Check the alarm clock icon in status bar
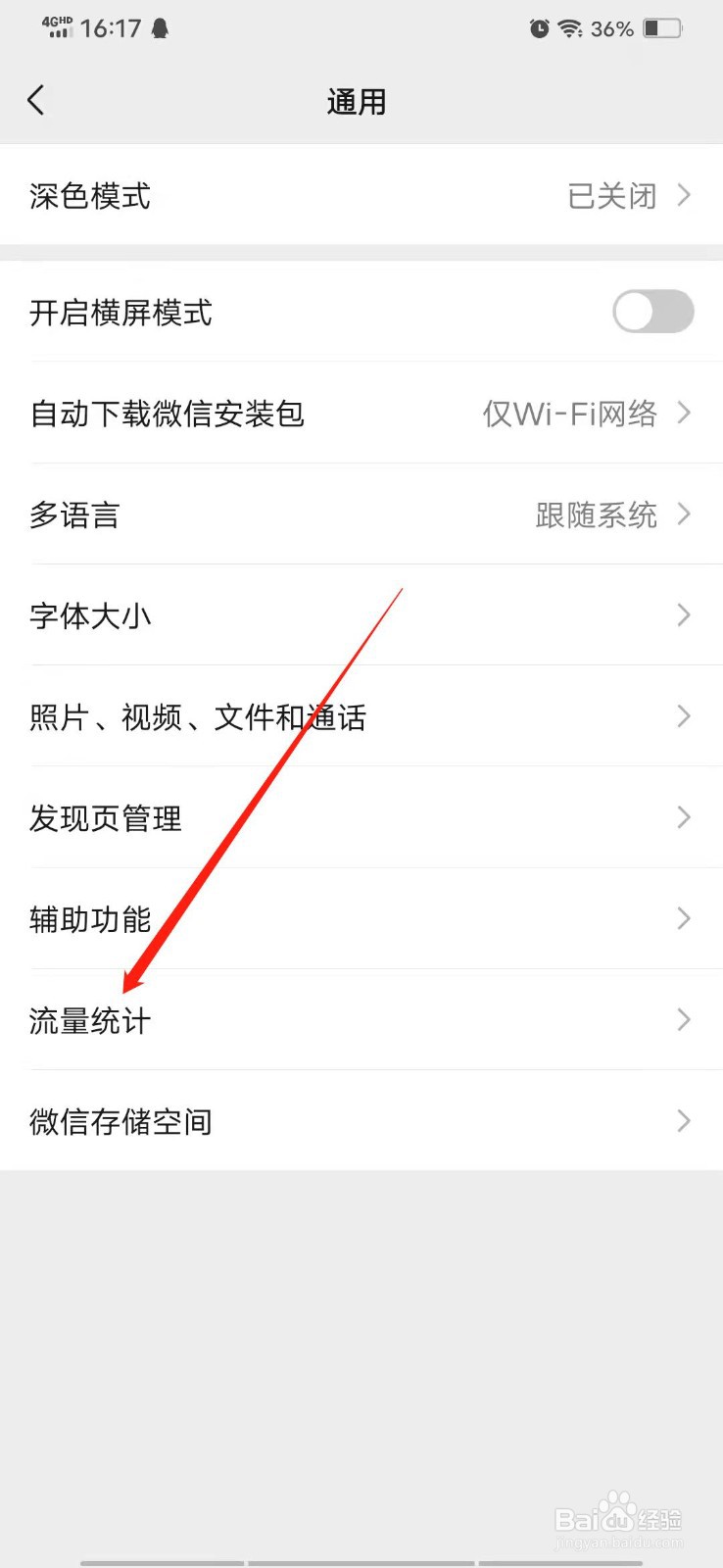723x1568 pixels. click(x=540, y=28)
